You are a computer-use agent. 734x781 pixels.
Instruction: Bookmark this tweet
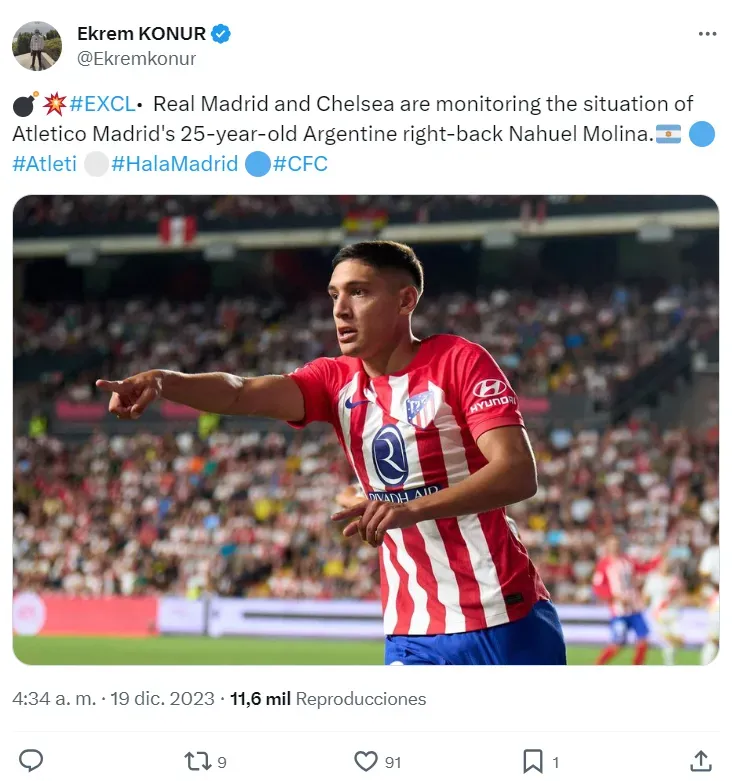pyautogui.click(x=534, y=761)
